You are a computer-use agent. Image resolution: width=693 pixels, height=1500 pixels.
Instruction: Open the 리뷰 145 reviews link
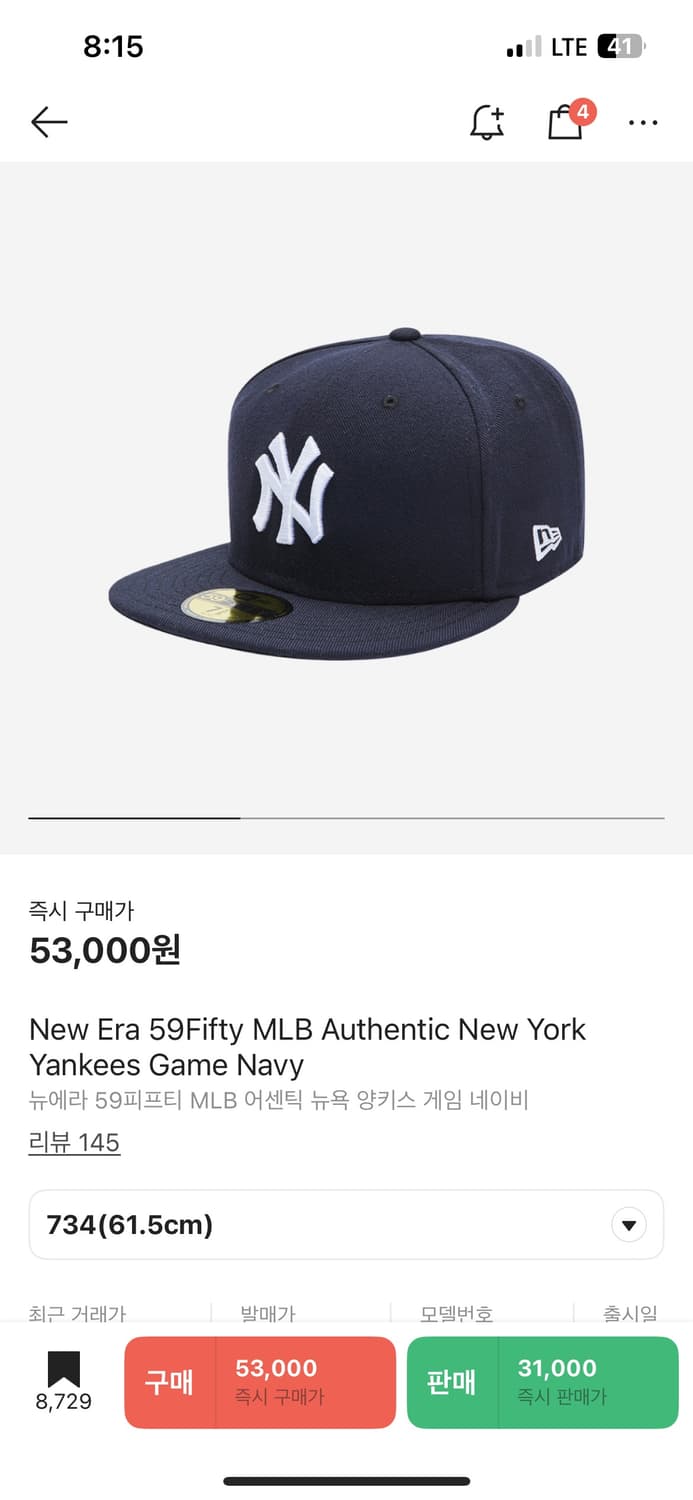tap(74, 1142)
